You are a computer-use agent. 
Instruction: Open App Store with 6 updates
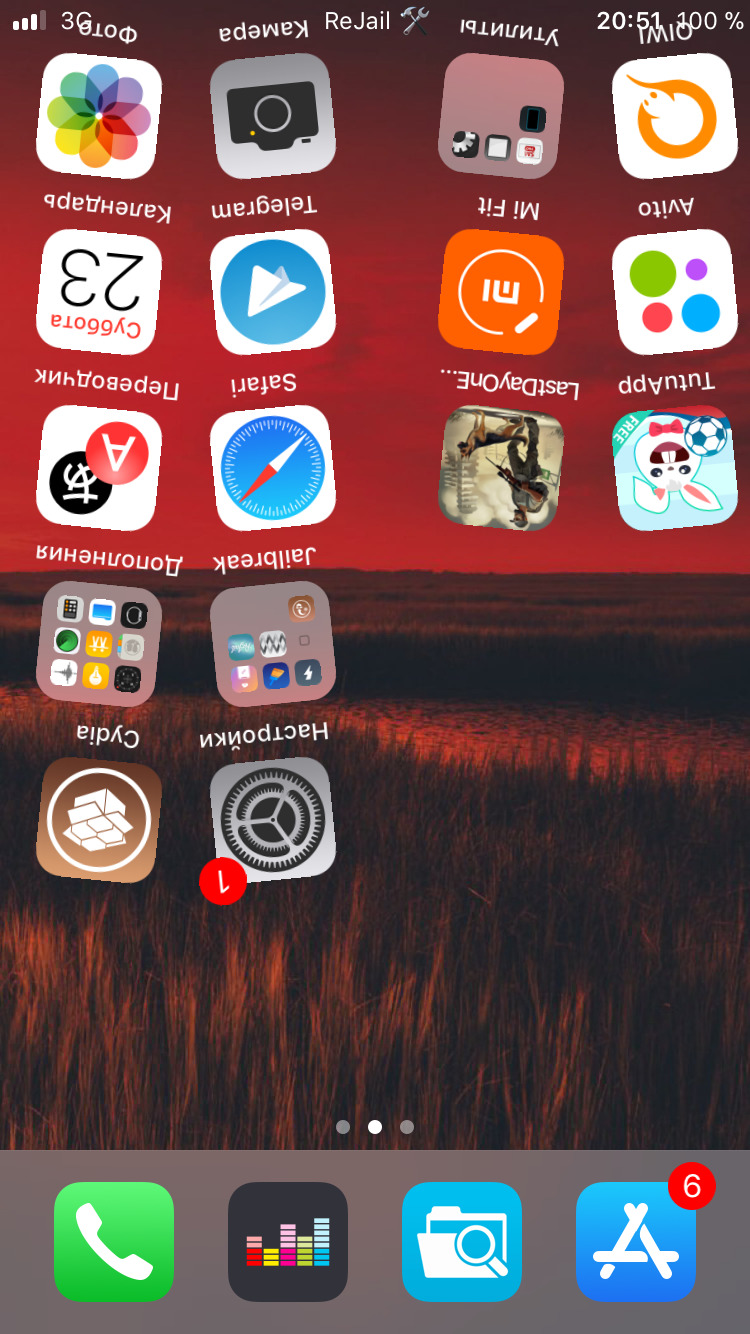(x=636, y=1241)
